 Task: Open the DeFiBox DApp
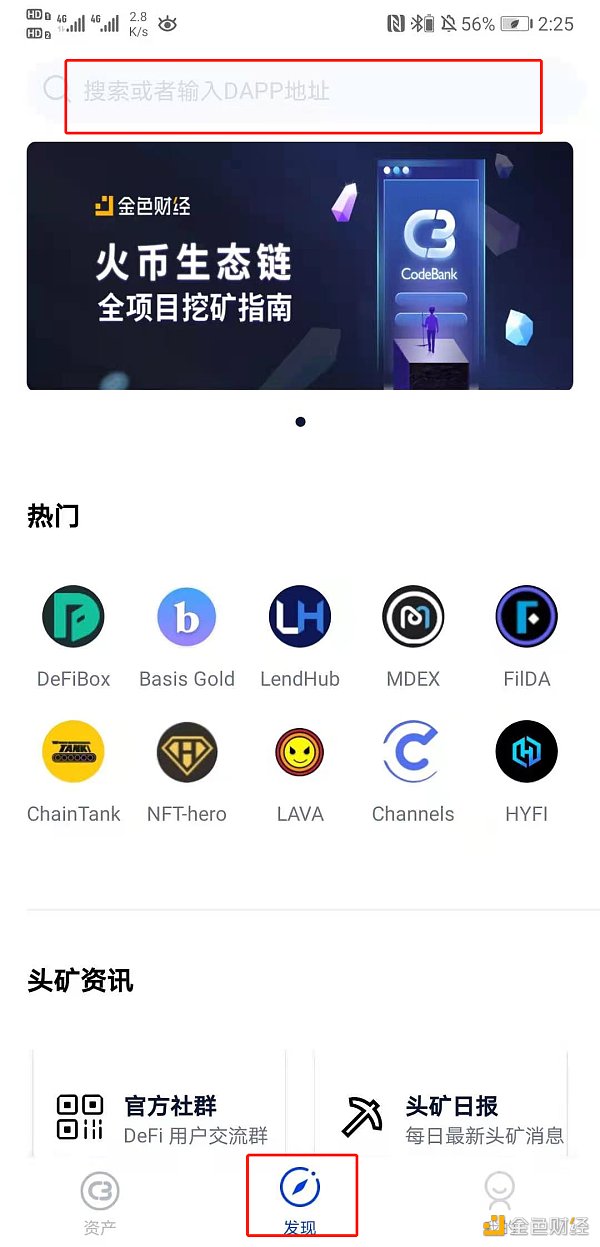coord(73,637)
